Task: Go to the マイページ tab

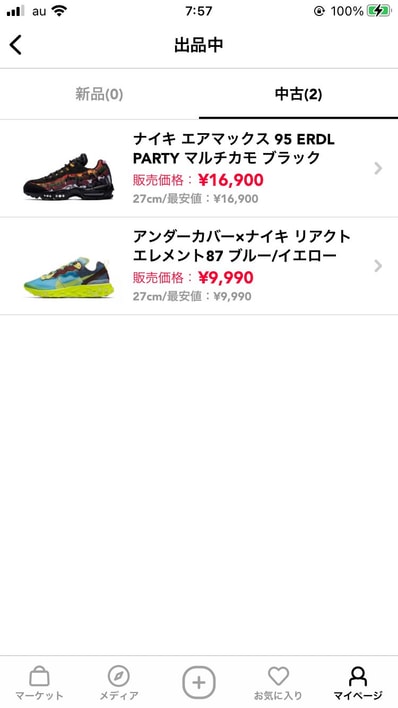Action: click(358, 683)
